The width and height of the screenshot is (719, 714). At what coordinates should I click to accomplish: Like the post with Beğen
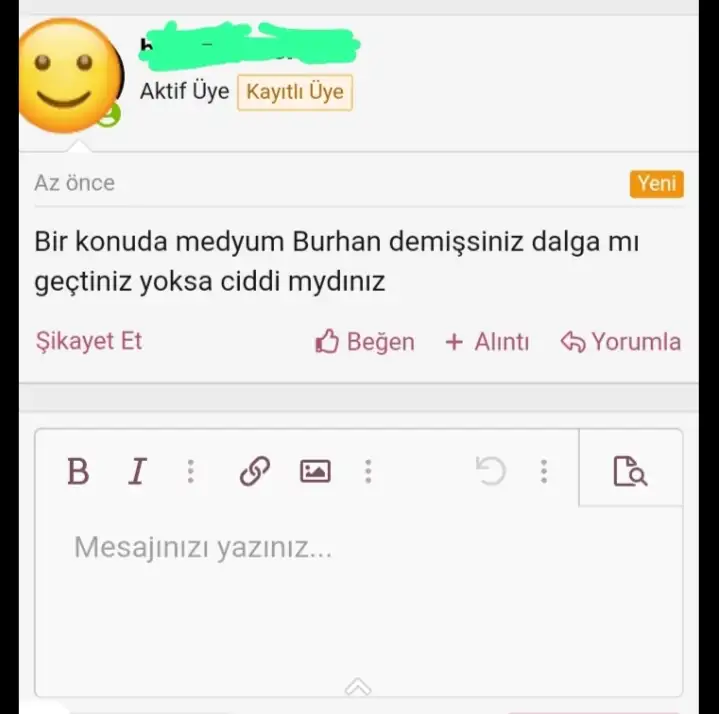pyautogui.click(x=365, y=342)
